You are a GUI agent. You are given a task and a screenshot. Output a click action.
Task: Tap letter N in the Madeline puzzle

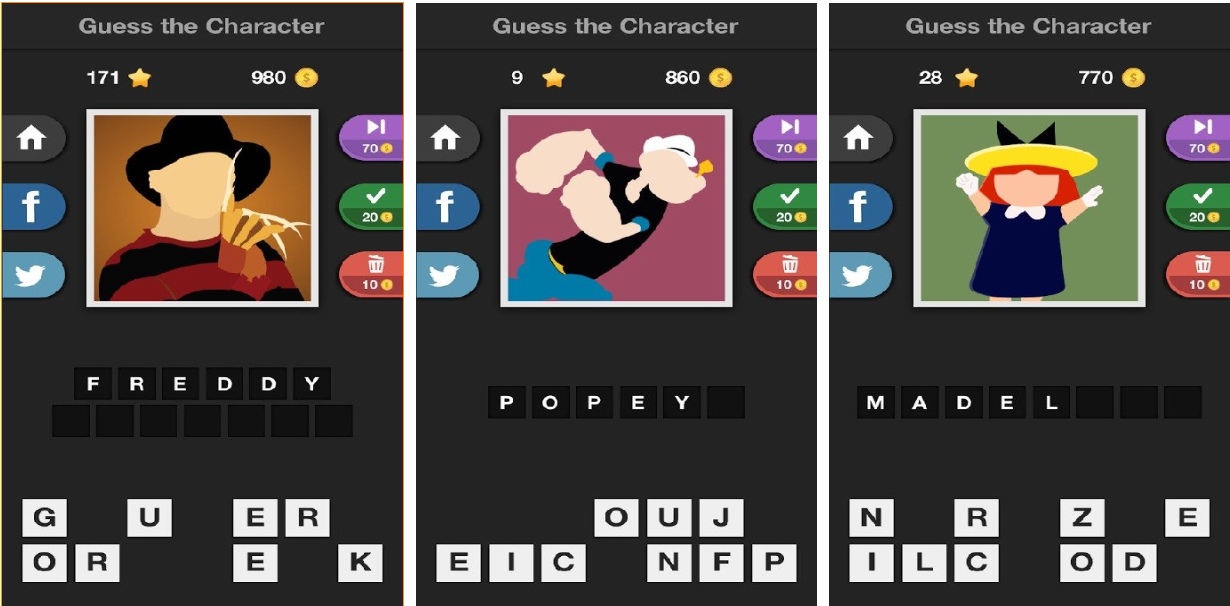(x=872, y=518)
